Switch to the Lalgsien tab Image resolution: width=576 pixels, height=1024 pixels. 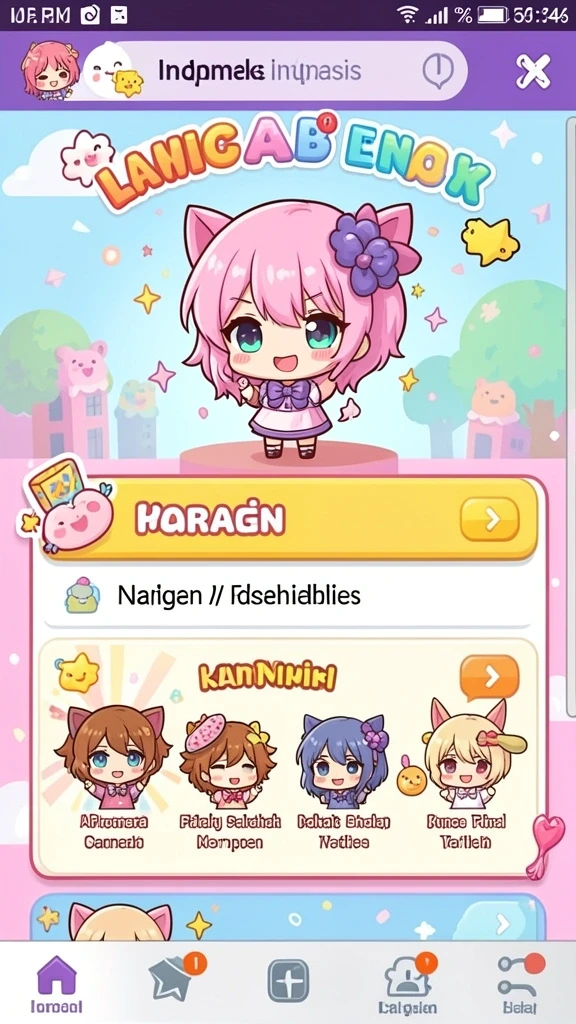[407, 984]
